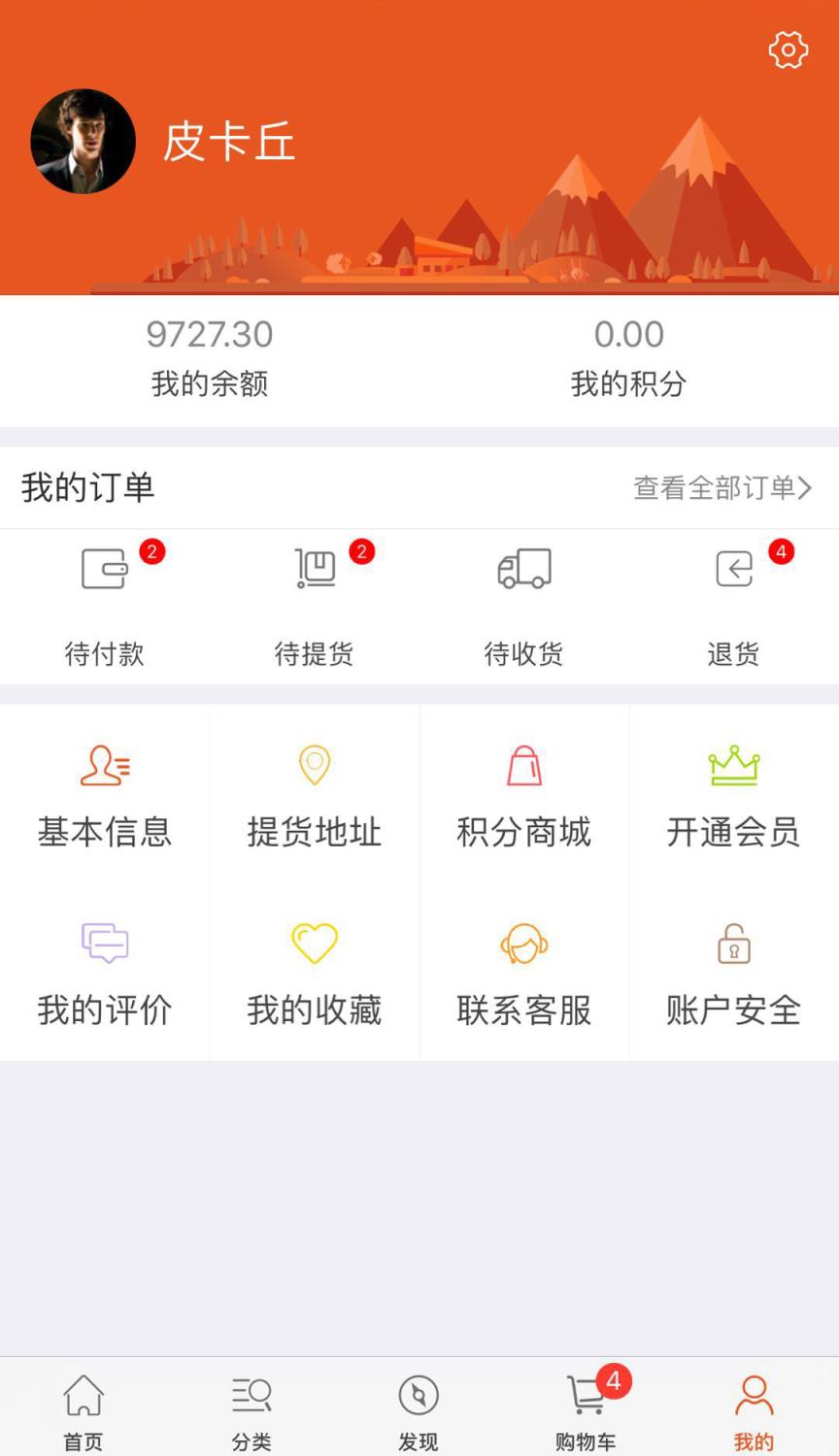Open the 退货 returns icon
839x1456 pixels.
[734, 568]
